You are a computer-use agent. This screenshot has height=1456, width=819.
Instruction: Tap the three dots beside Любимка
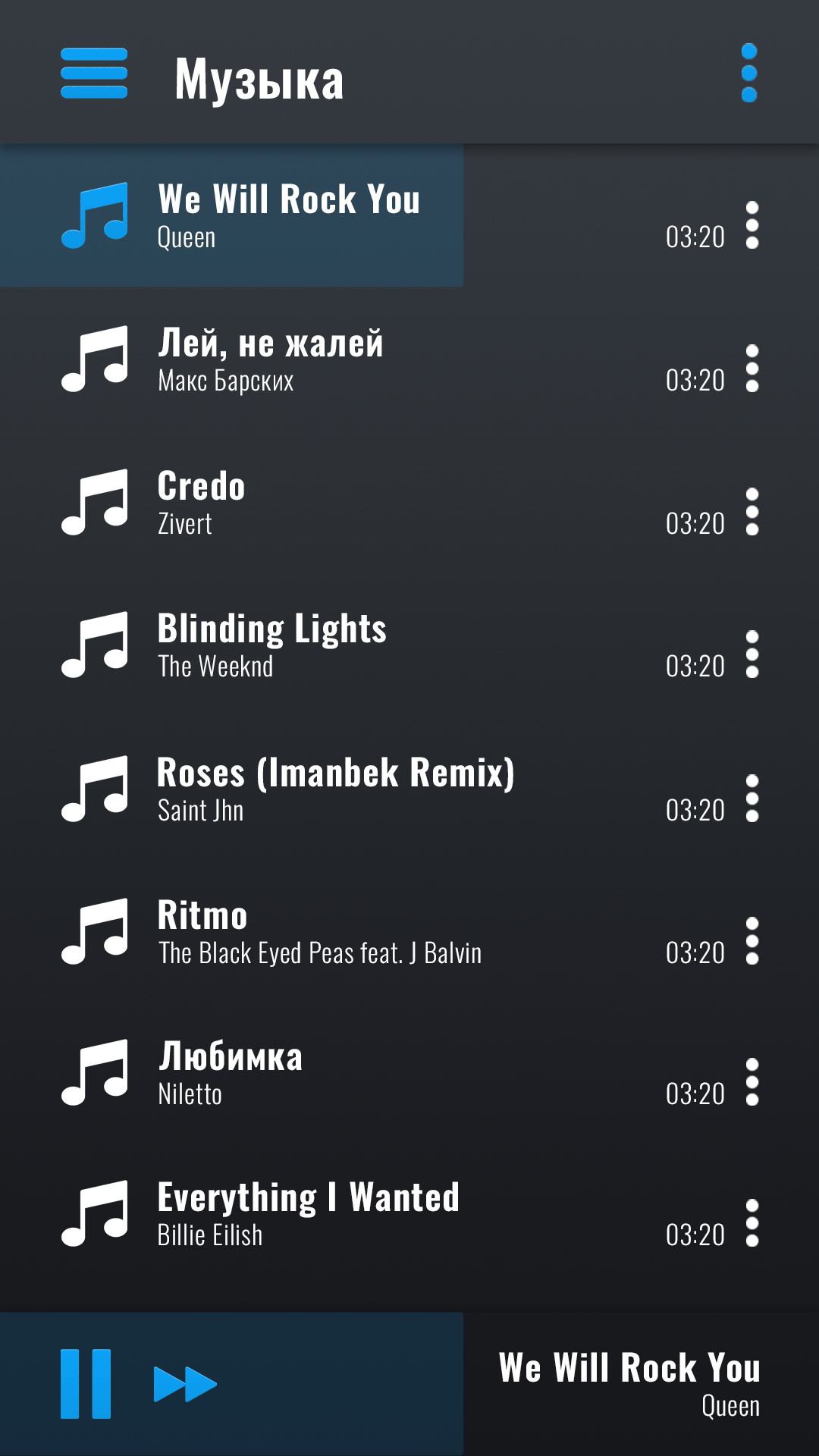752,1082
